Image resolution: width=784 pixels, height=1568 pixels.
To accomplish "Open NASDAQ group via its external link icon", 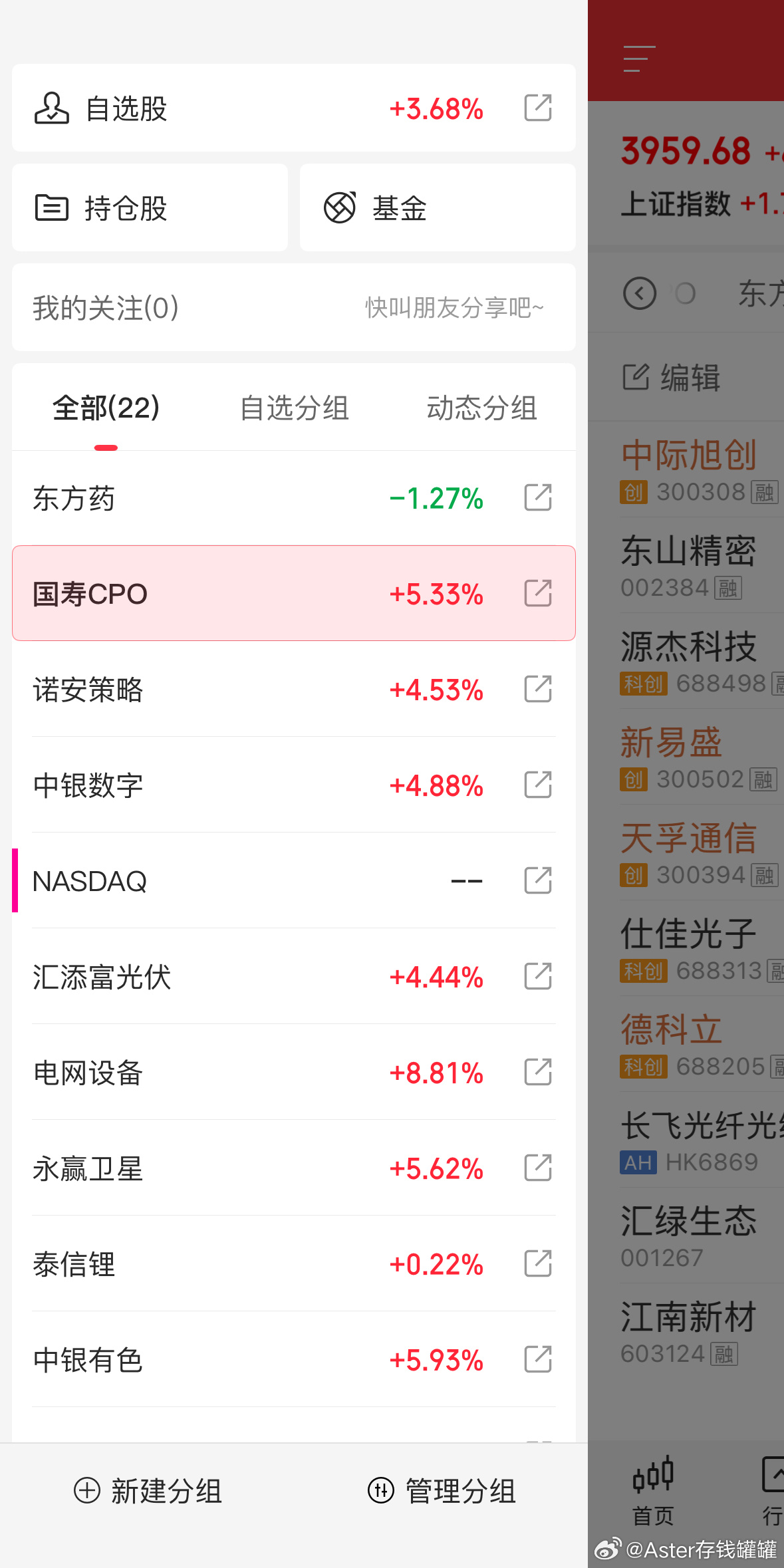I will click(537, 880).
